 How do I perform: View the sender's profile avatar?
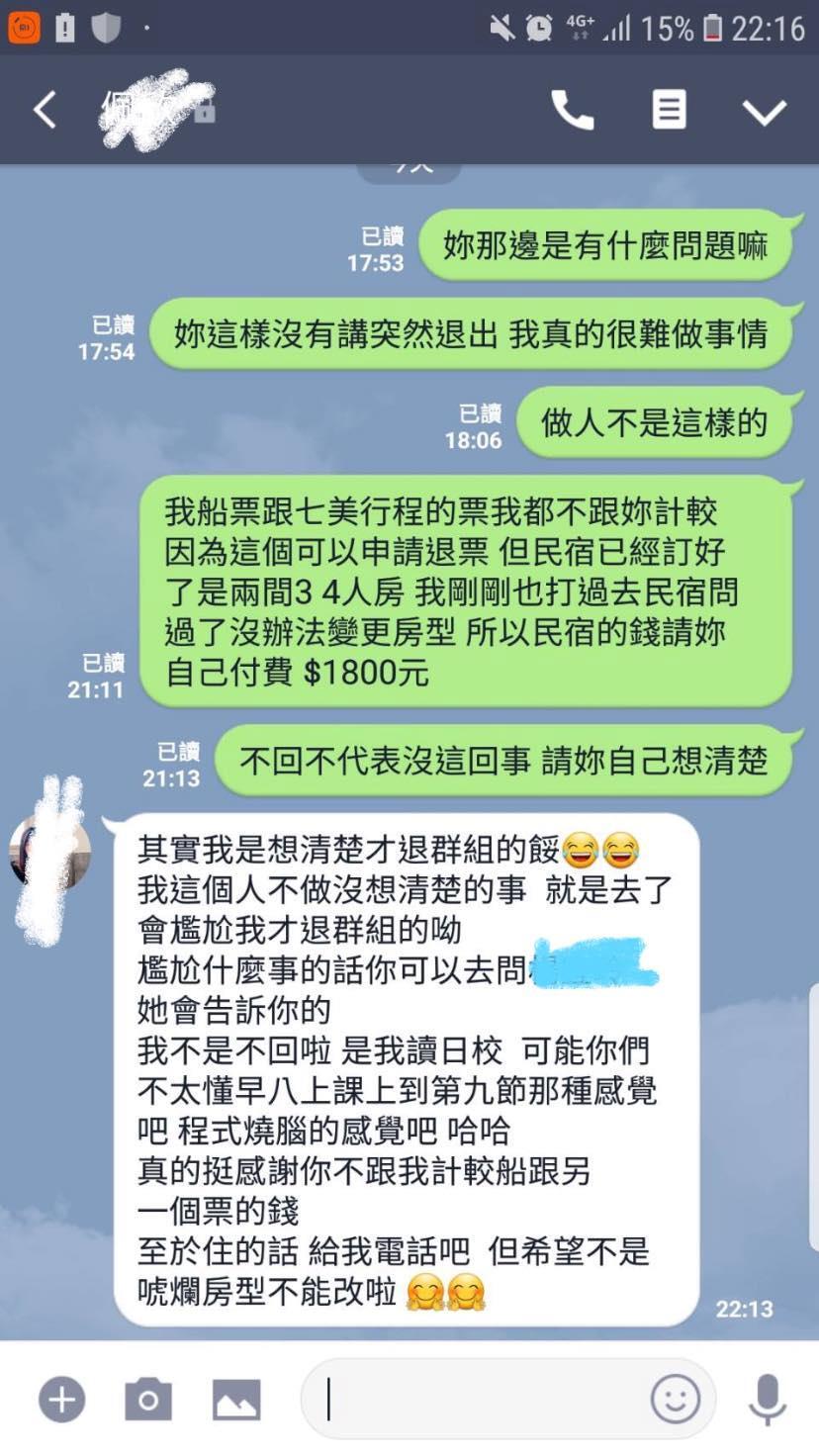tap(49, 851)
